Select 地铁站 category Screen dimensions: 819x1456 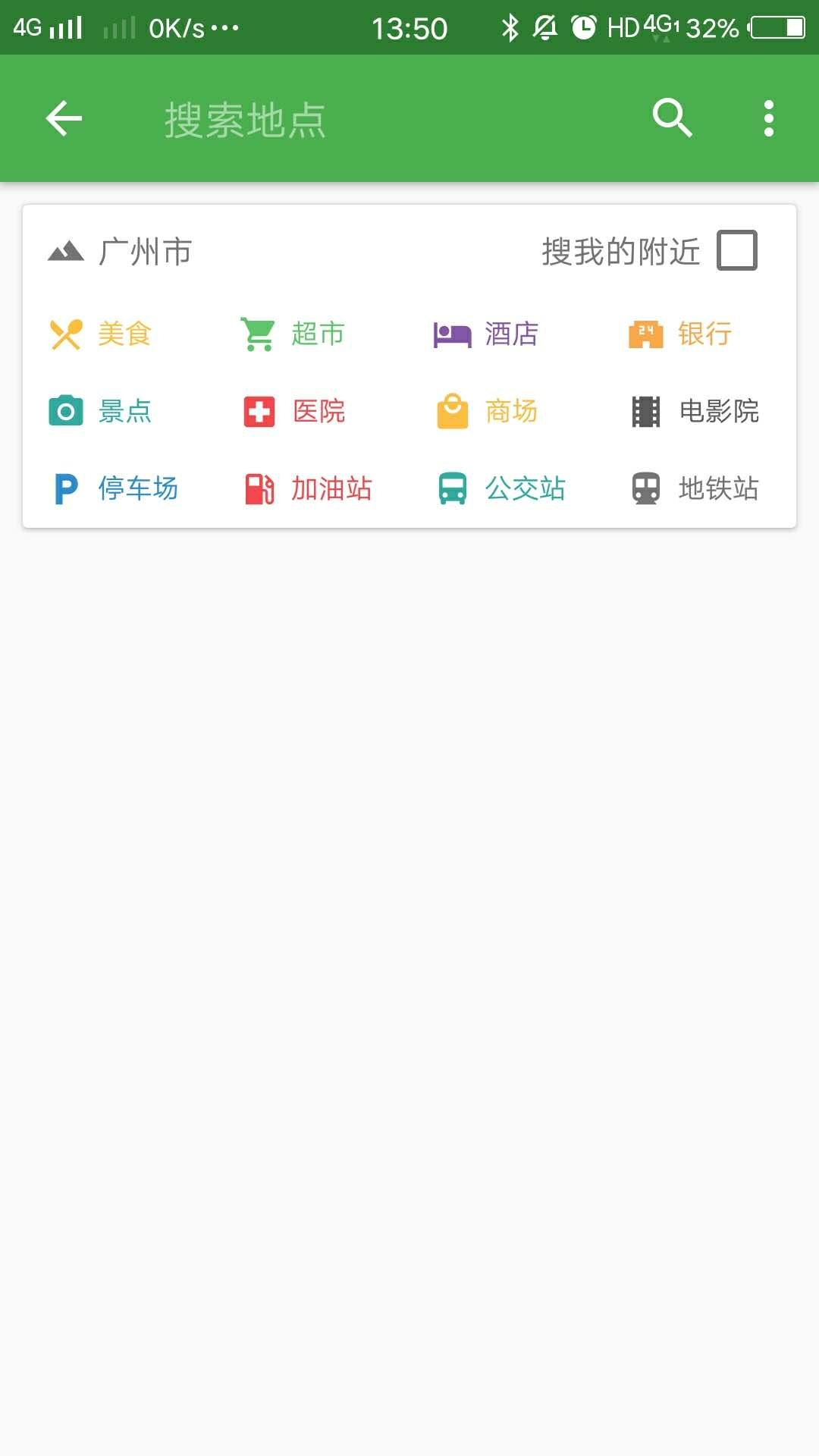pos(695,488)
